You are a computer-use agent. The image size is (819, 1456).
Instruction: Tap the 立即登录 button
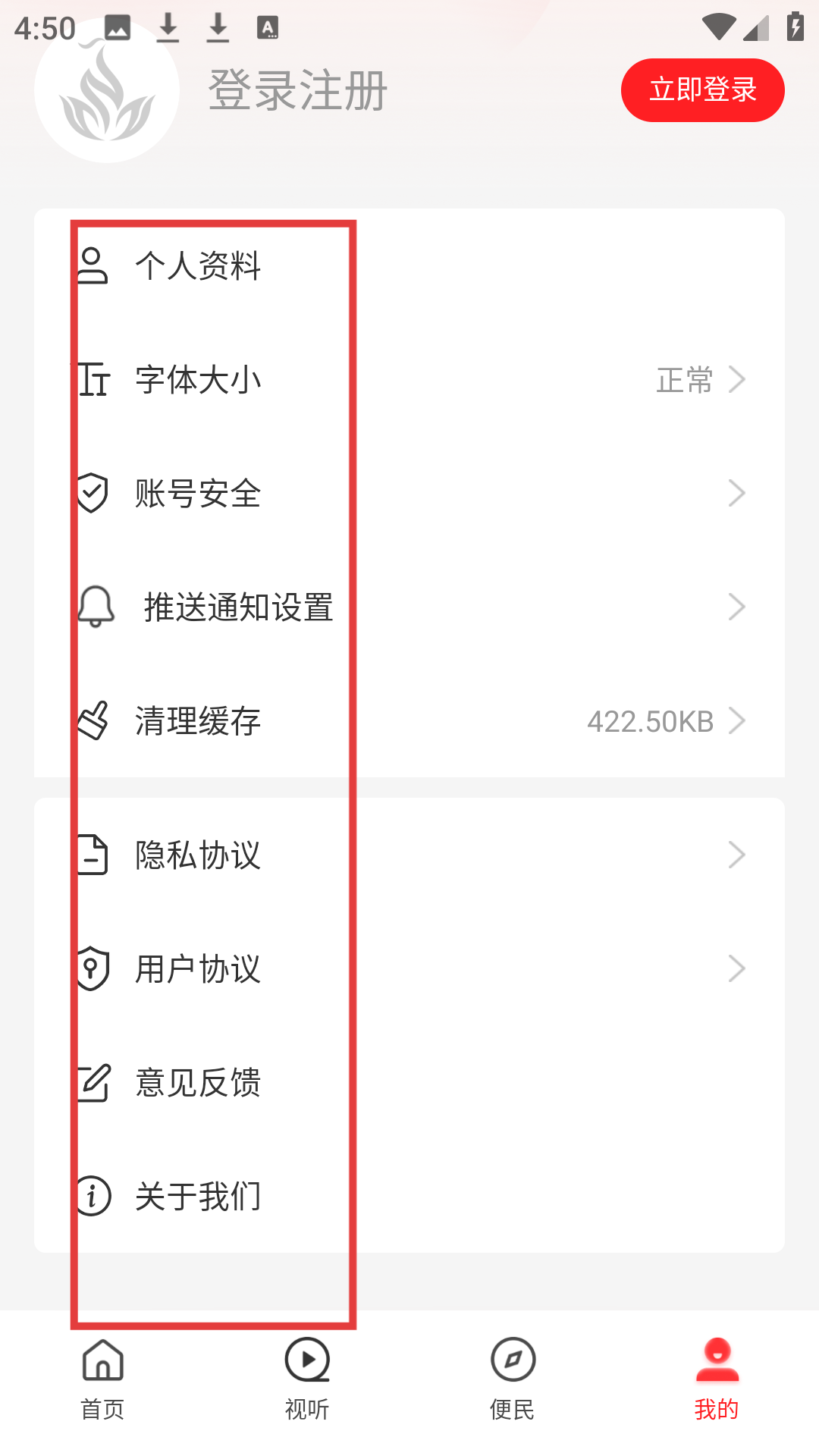pyautogui.click(x=702, y=90)
